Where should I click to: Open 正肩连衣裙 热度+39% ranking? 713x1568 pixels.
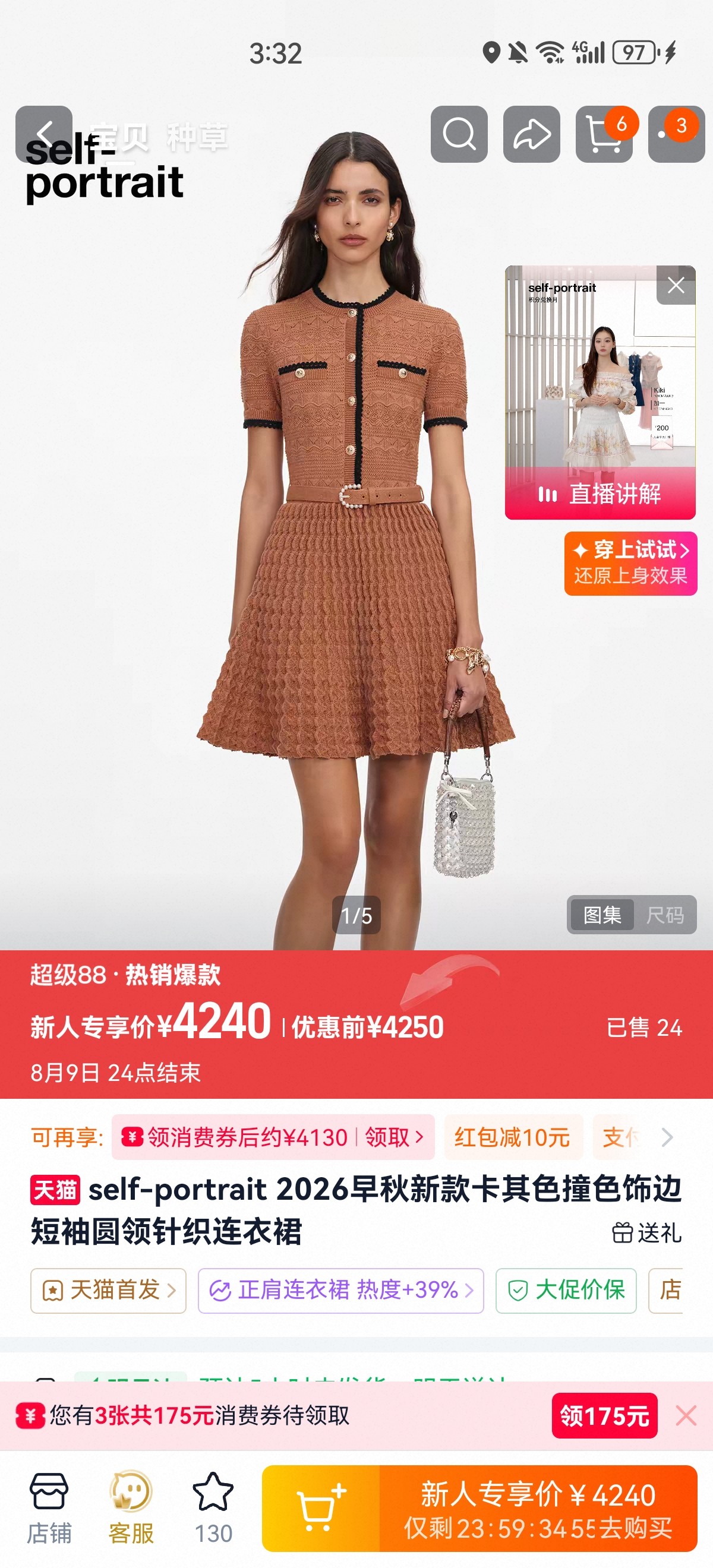coord(341,1291)
